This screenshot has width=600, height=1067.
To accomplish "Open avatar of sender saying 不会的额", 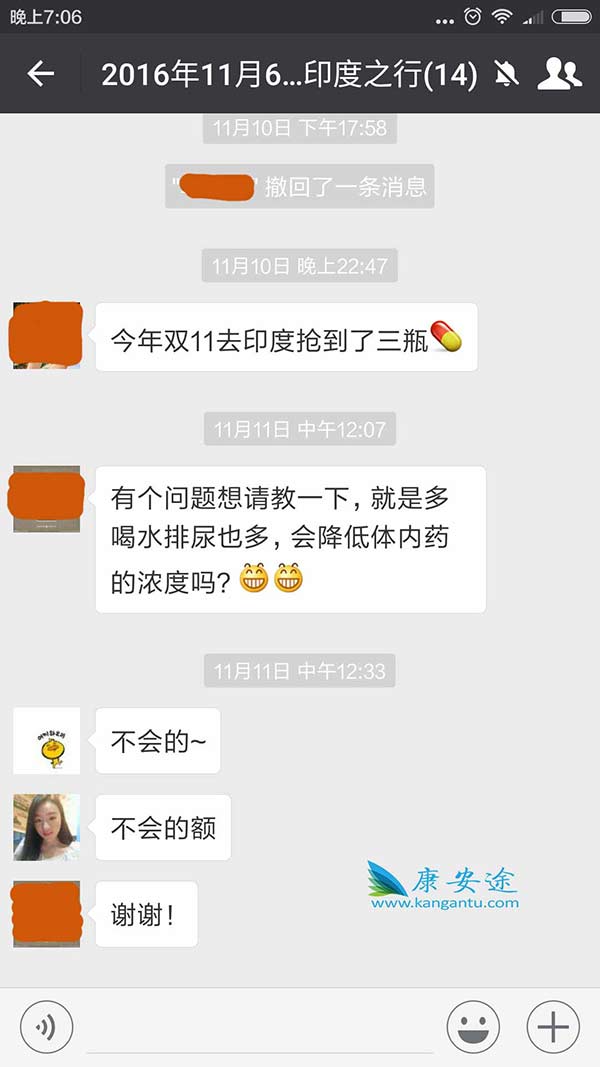I will tap(46, 827).
